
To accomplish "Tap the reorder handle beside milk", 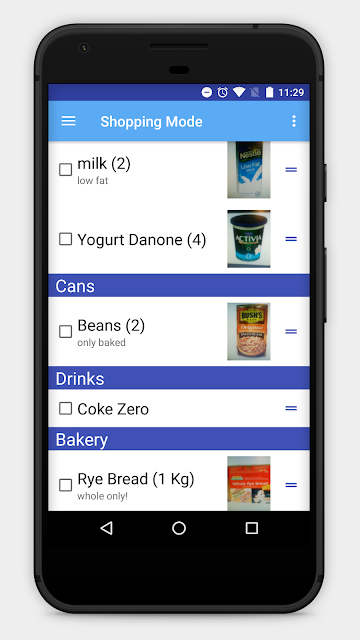I will pyautogui.click(x=291, y=169).
